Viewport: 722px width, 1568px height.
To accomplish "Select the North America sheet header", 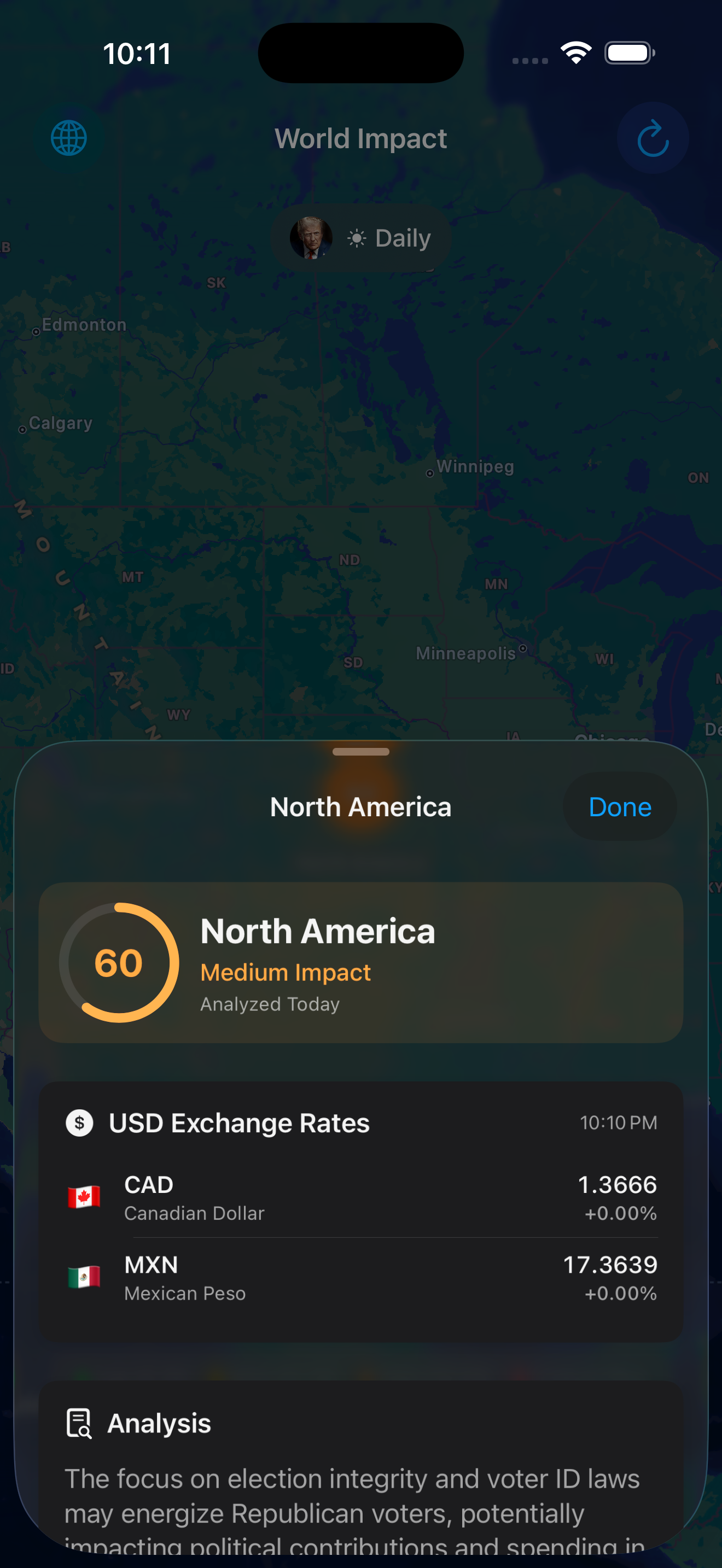I will point(360,806).
